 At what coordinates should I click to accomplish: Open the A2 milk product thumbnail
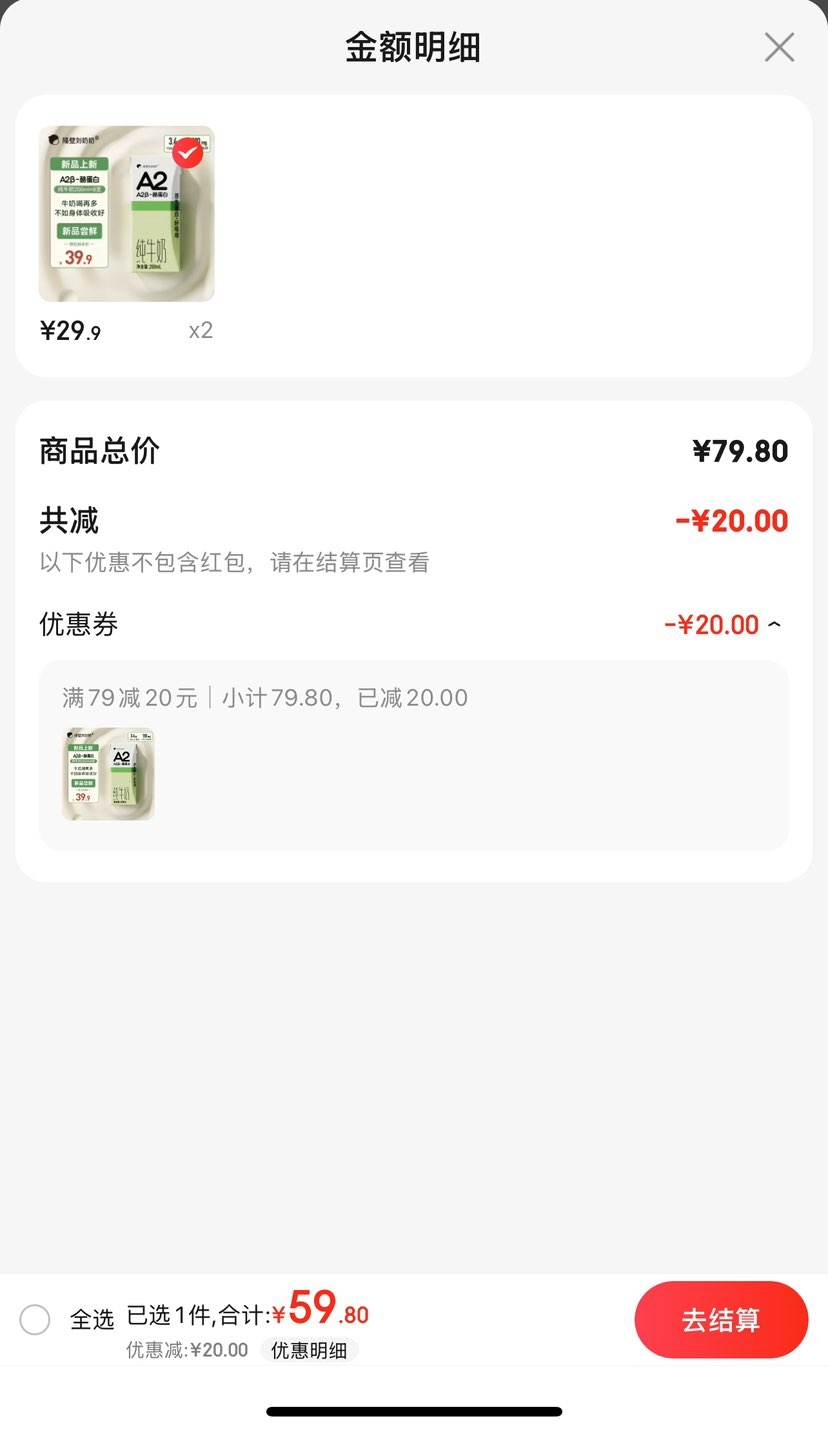coord(126,212)
